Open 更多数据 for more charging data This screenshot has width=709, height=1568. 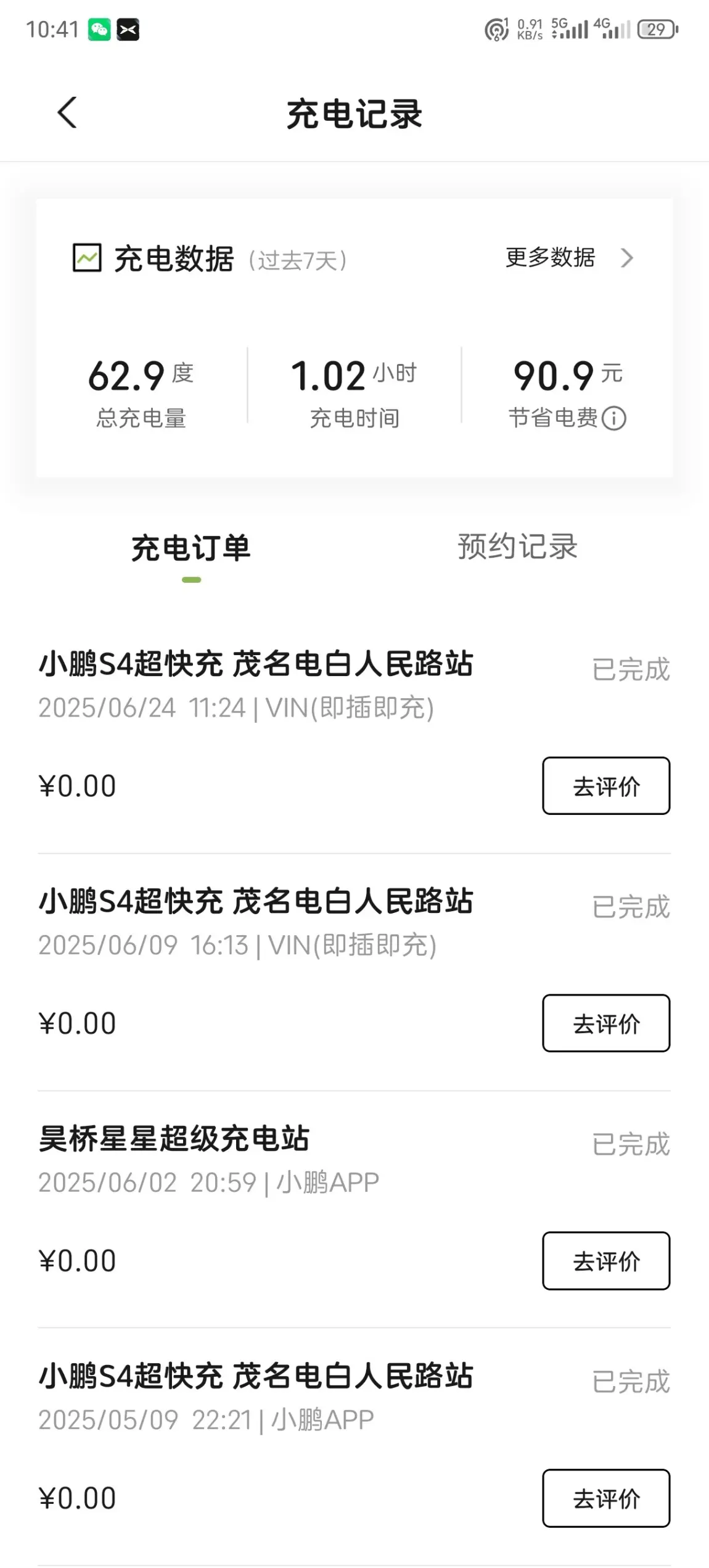click(568, 258)
